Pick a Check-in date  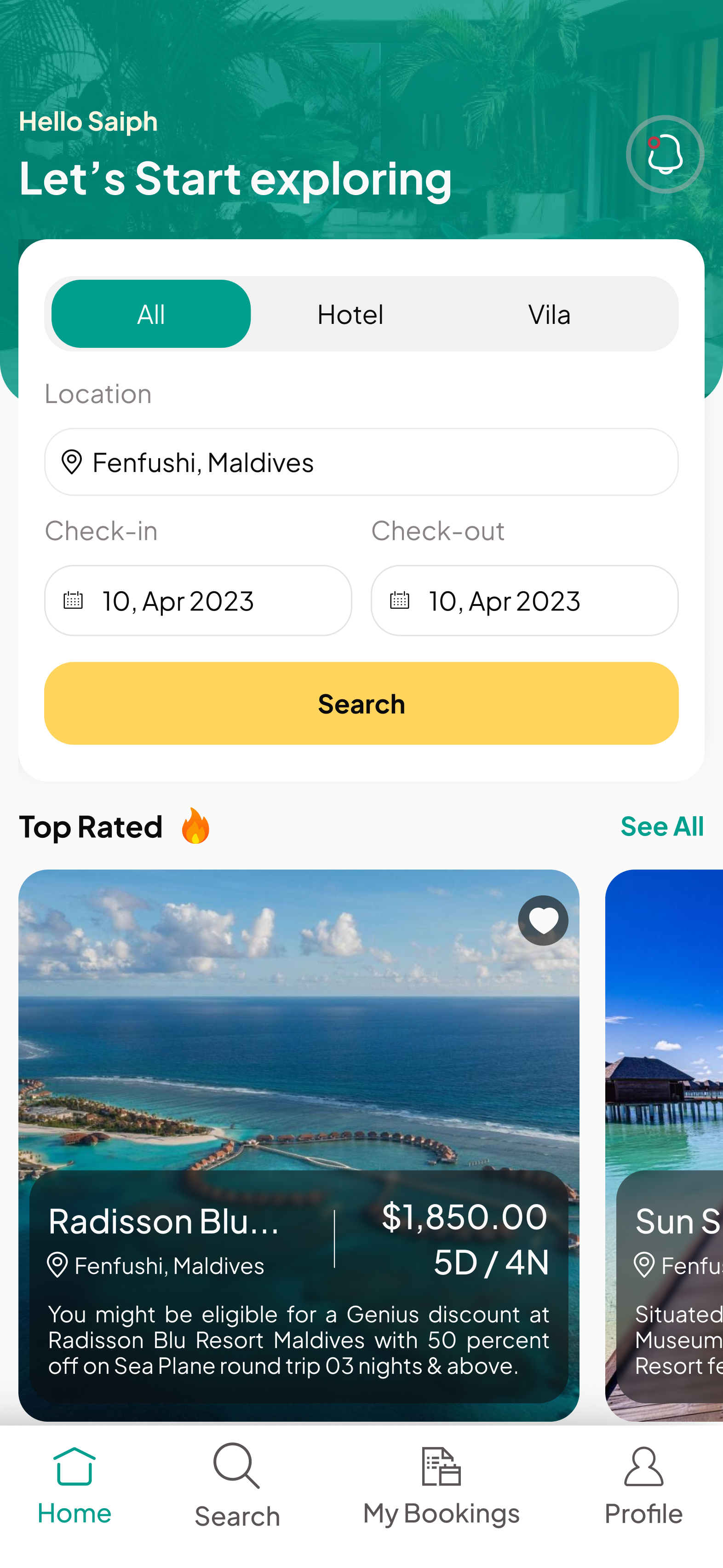[x=198, y=601]
